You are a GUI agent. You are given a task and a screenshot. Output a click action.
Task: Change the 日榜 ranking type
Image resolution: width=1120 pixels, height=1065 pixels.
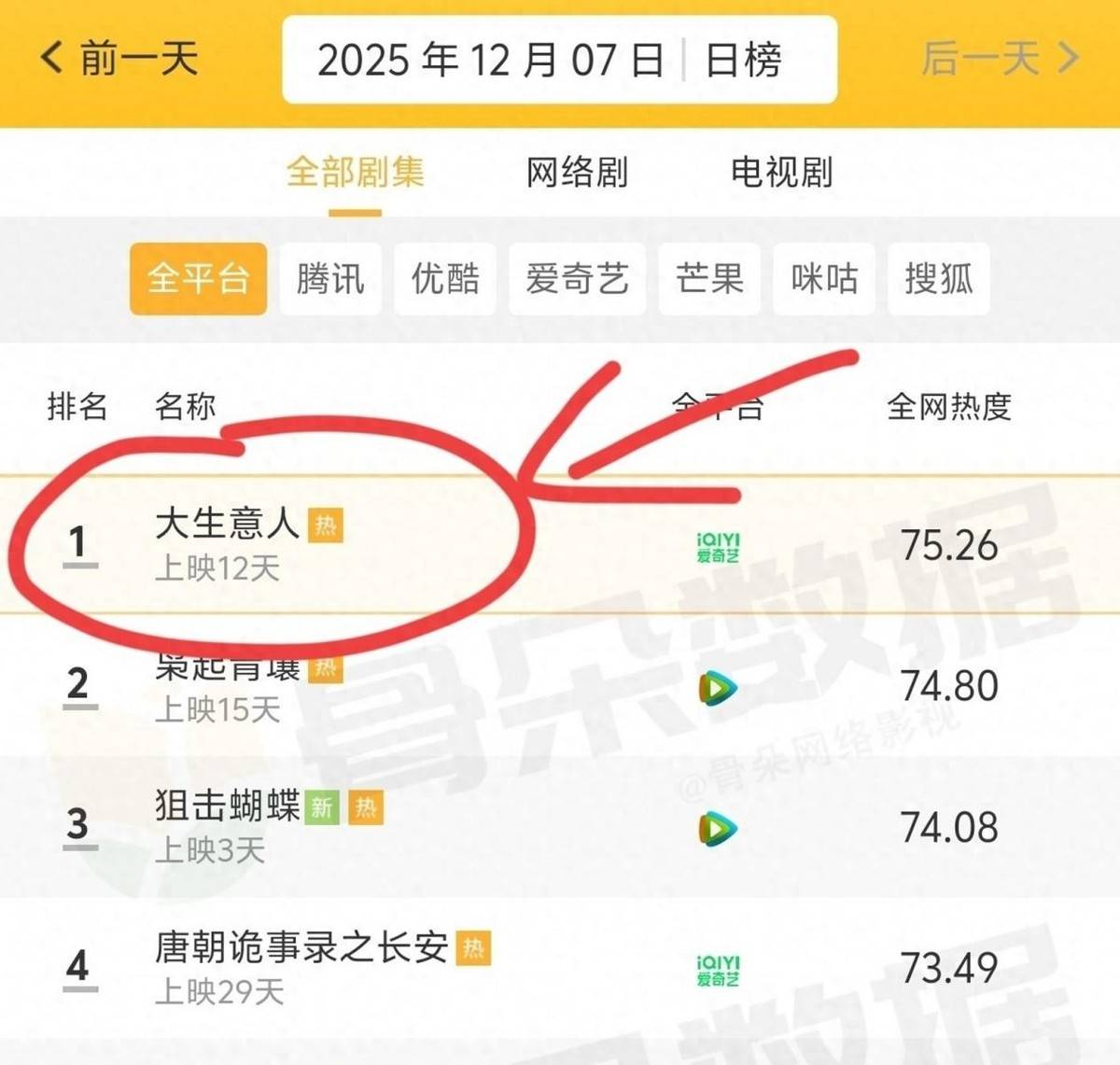[744, 61]
